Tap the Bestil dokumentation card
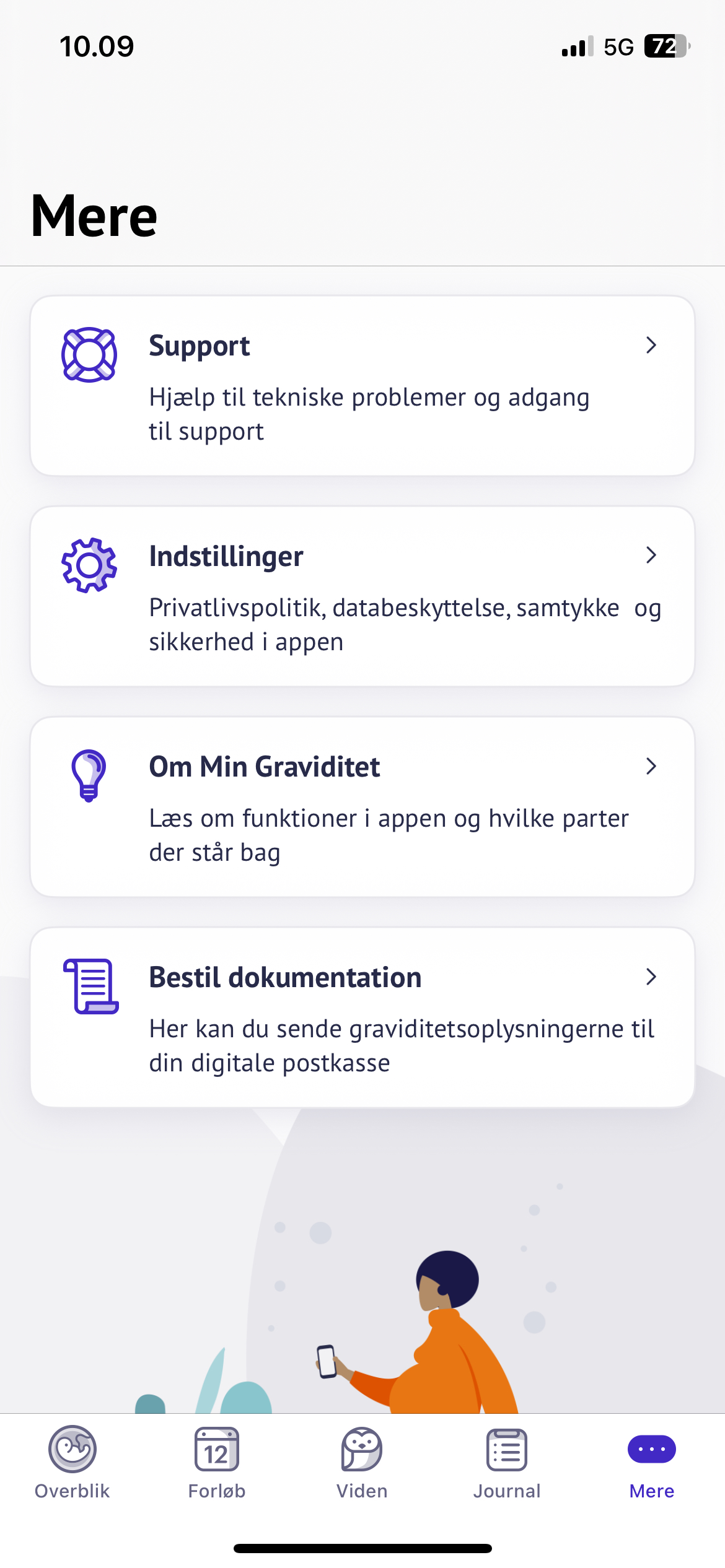Image resolution: width=725 pixels, height=1568 pixels. click(362, 1016)
